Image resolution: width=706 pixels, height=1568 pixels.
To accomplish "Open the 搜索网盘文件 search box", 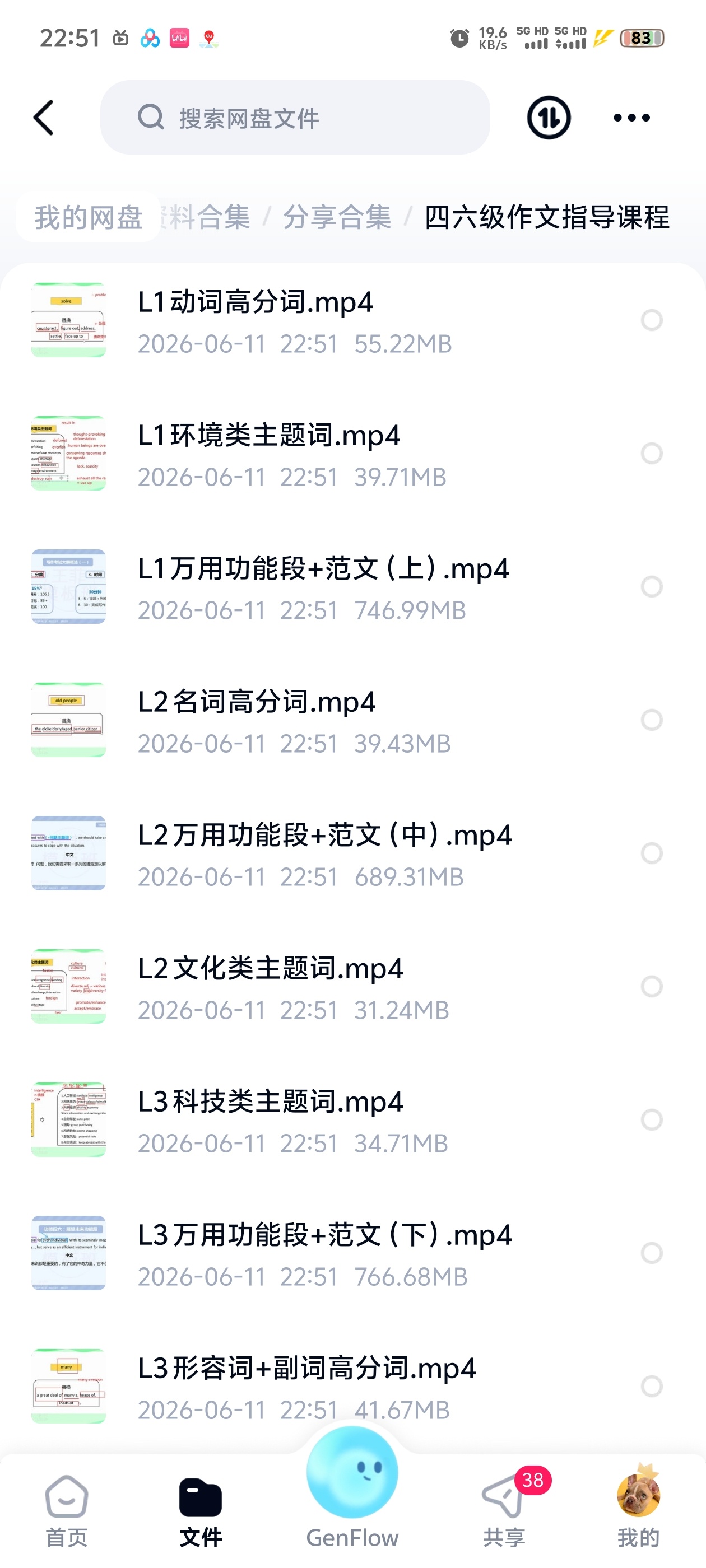I will [295, 118].
